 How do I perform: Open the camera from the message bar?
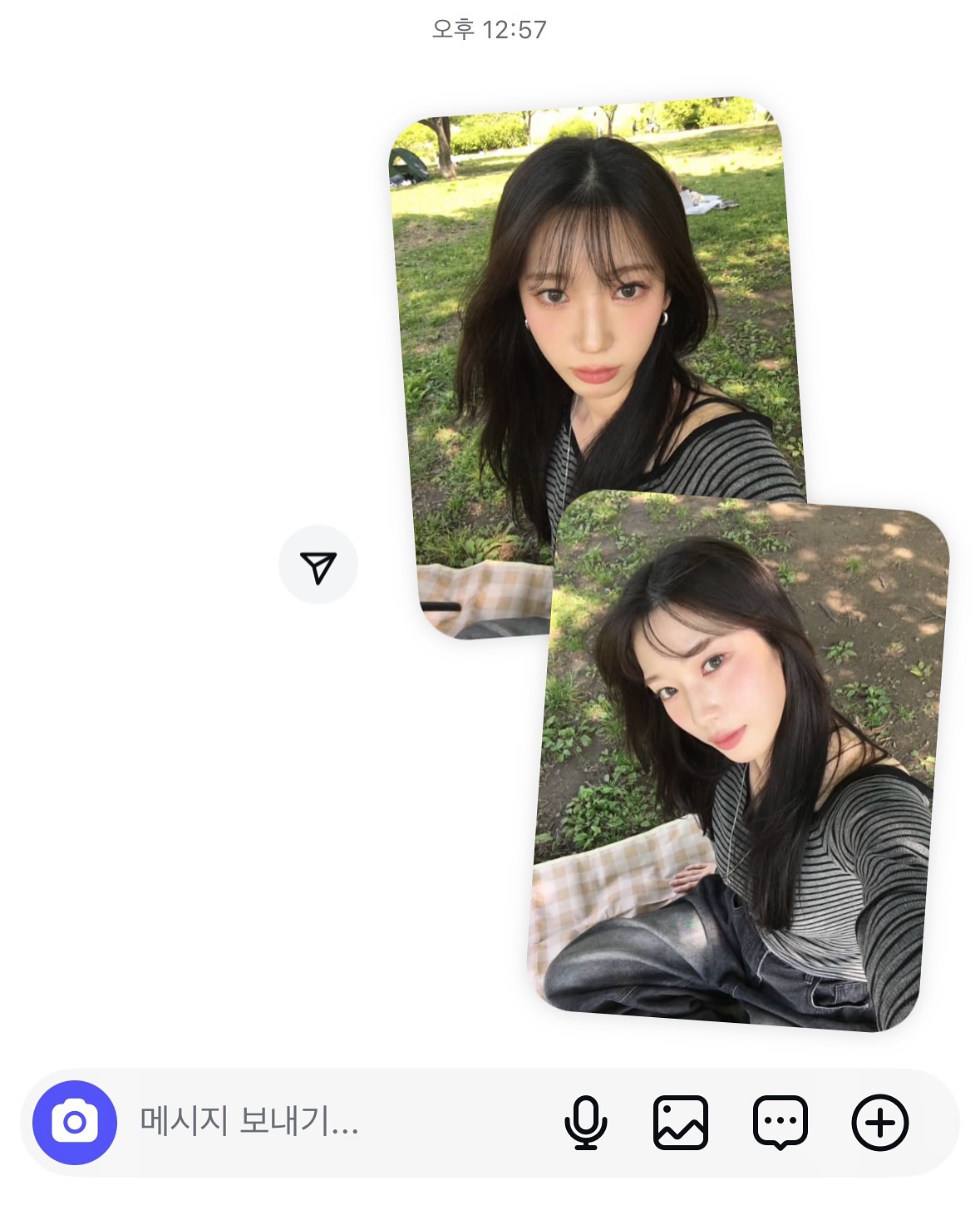(x=75, y=1122)
